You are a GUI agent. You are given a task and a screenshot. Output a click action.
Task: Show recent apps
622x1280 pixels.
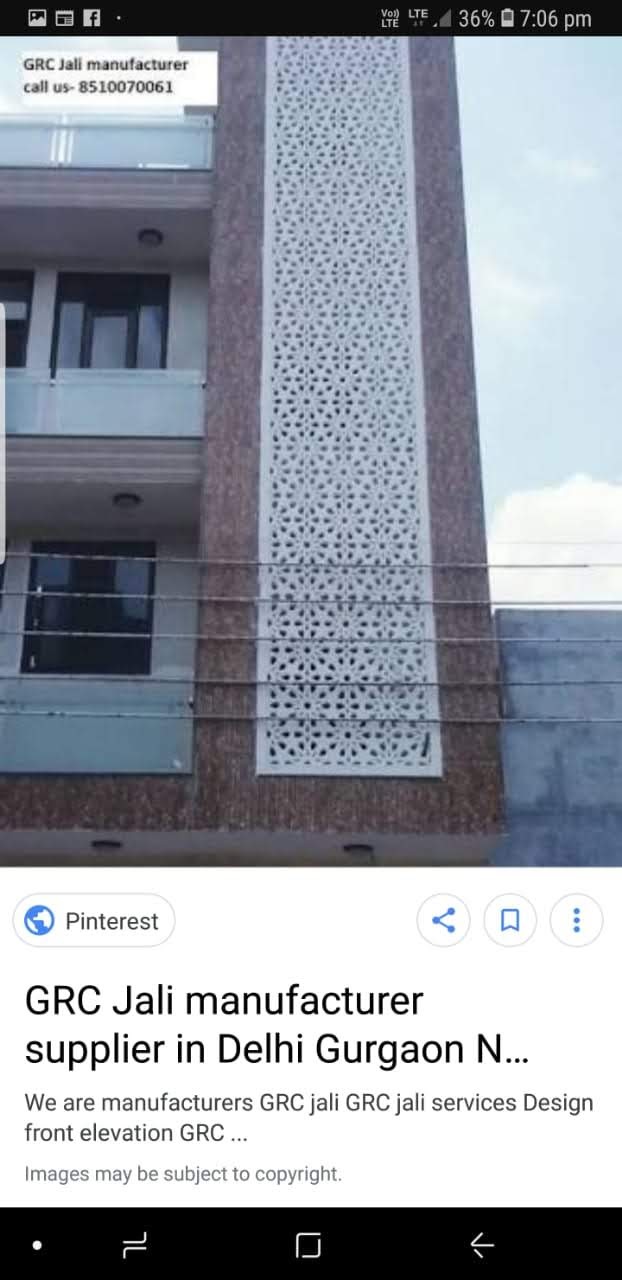point(135,1244)
